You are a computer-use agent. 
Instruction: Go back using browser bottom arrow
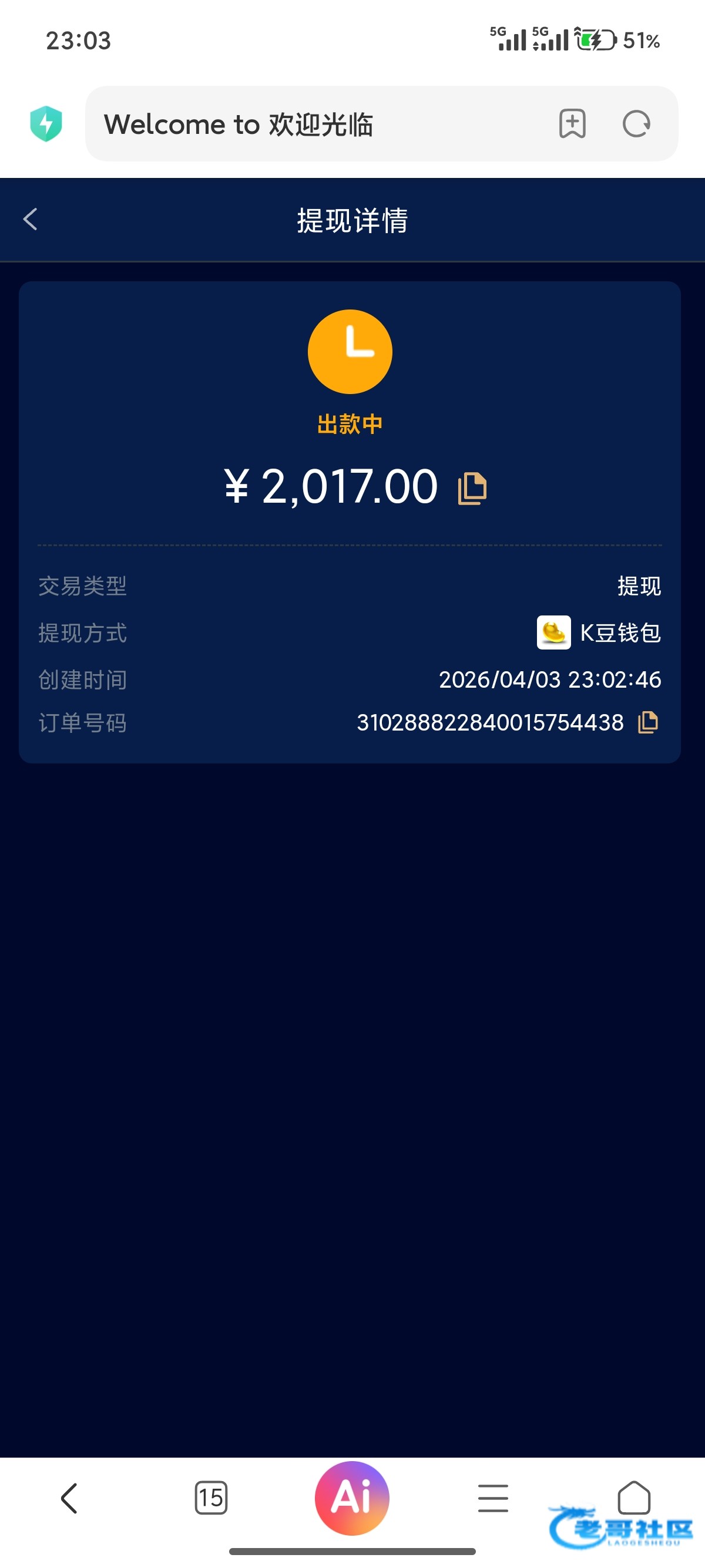click(69, 1498)
